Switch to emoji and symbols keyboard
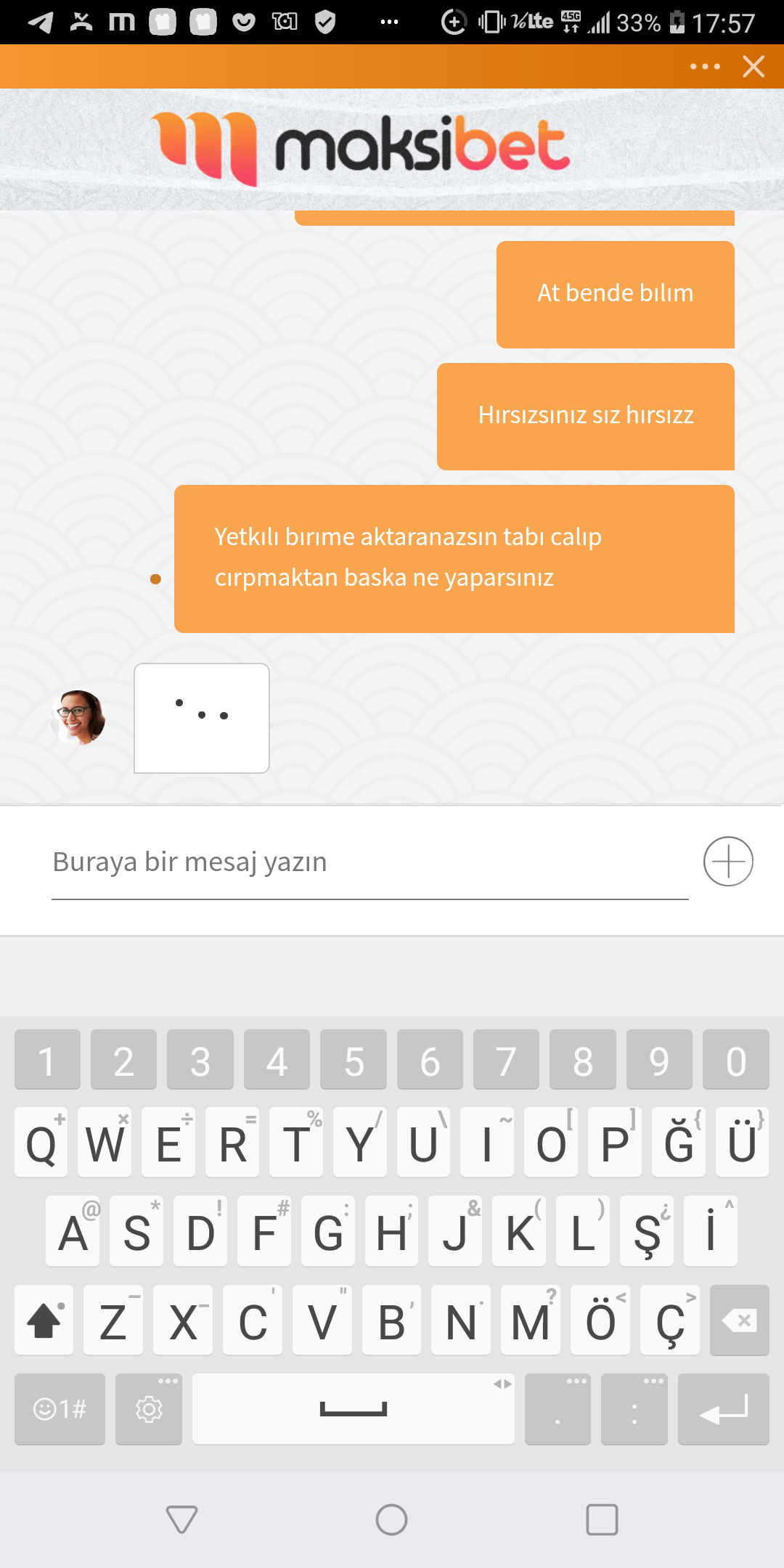784x1568 pixels. 60,1410
